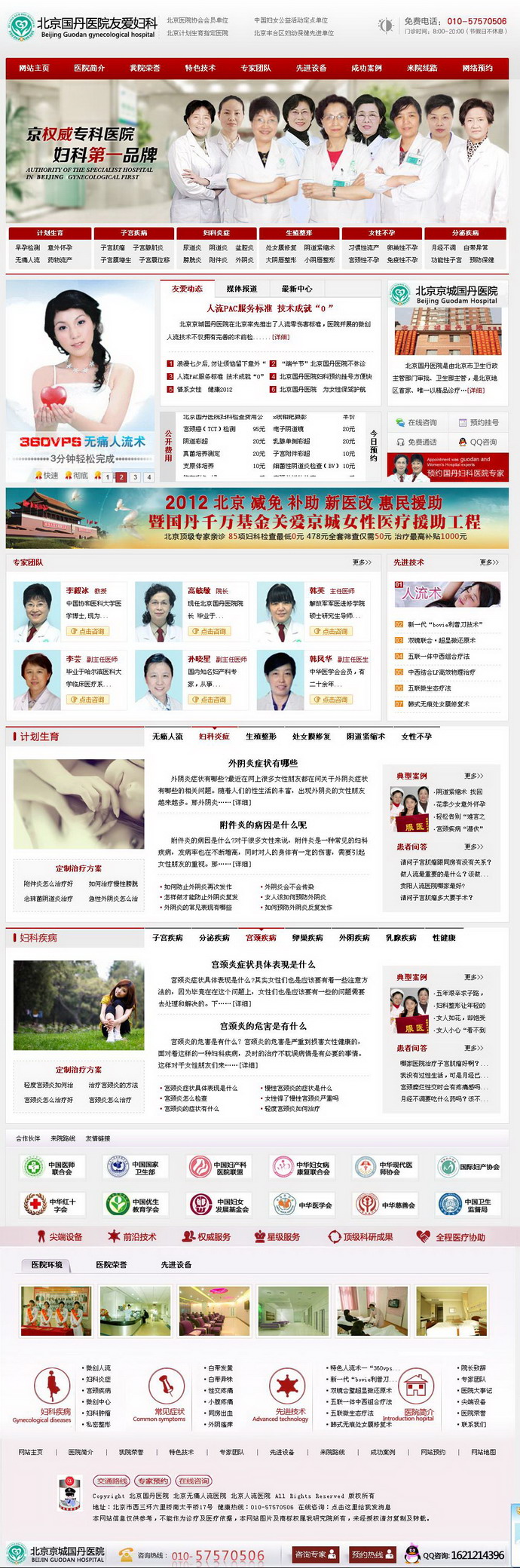
Task: Tap 咨询专家 in the bottom bar
Action: click(x=314, y=1554)
